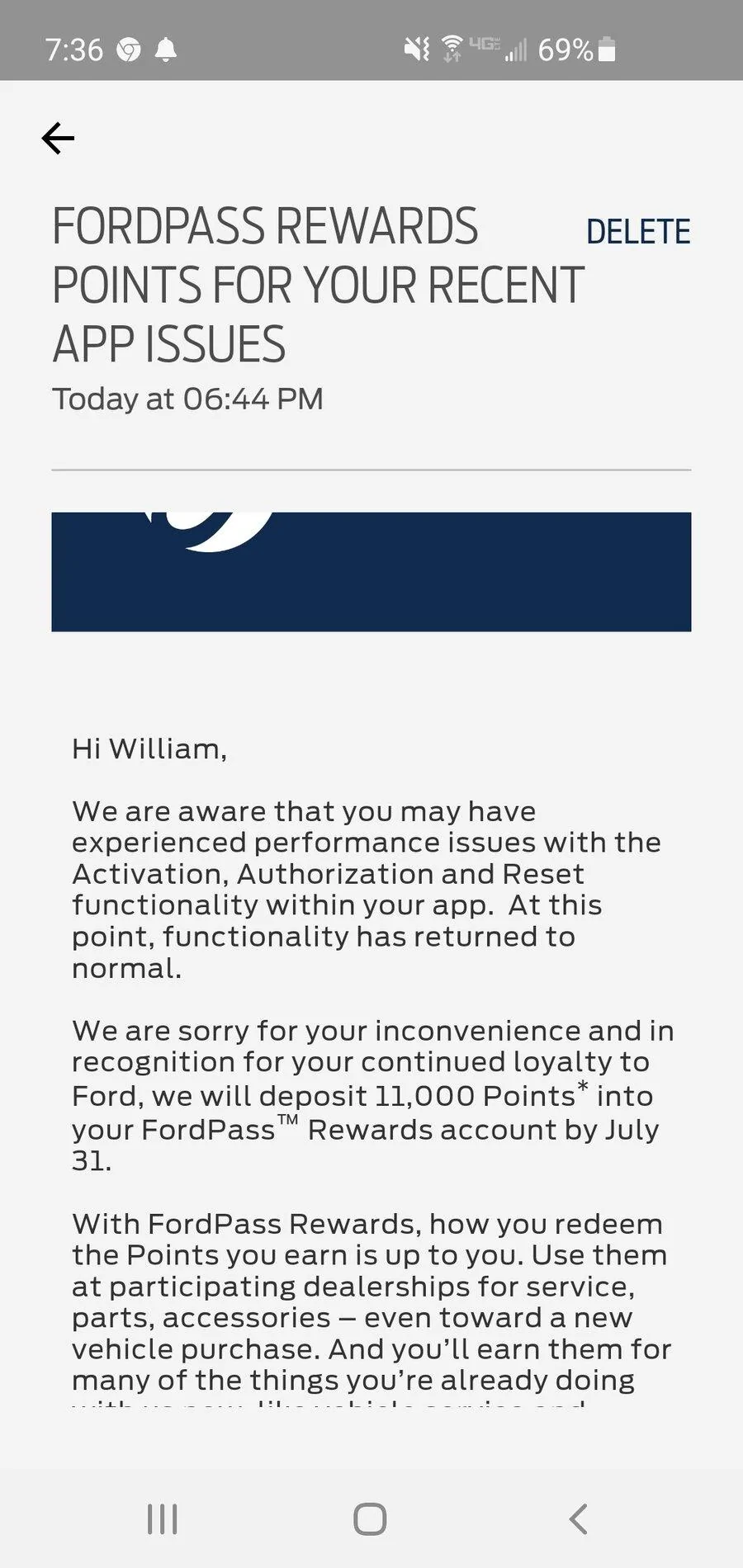Delete this FordPass Rewards message
The height and width of the screenshot is (1568, 743).
[638, 232]
